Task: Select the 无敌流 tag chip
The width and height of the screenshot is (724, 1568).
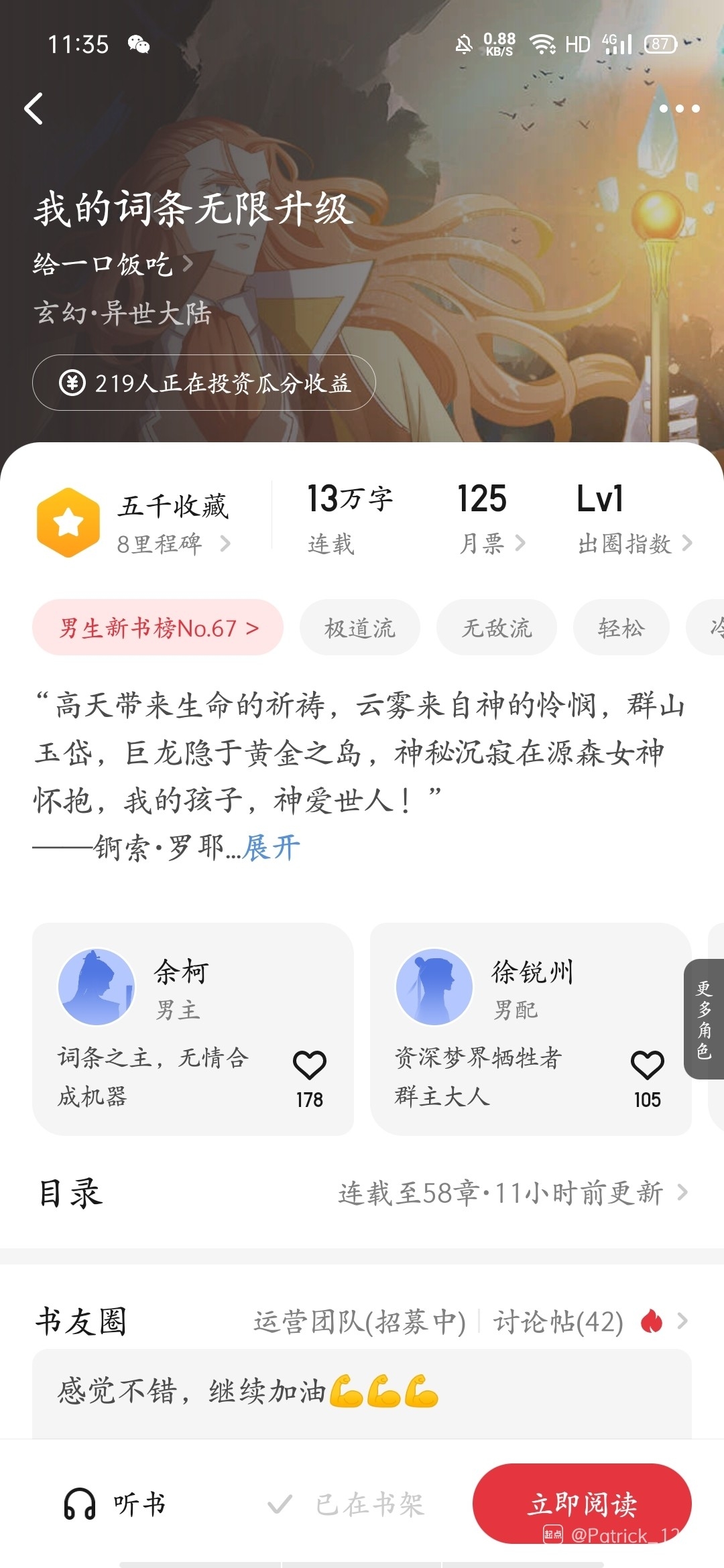Action: (x=497, y=628)
